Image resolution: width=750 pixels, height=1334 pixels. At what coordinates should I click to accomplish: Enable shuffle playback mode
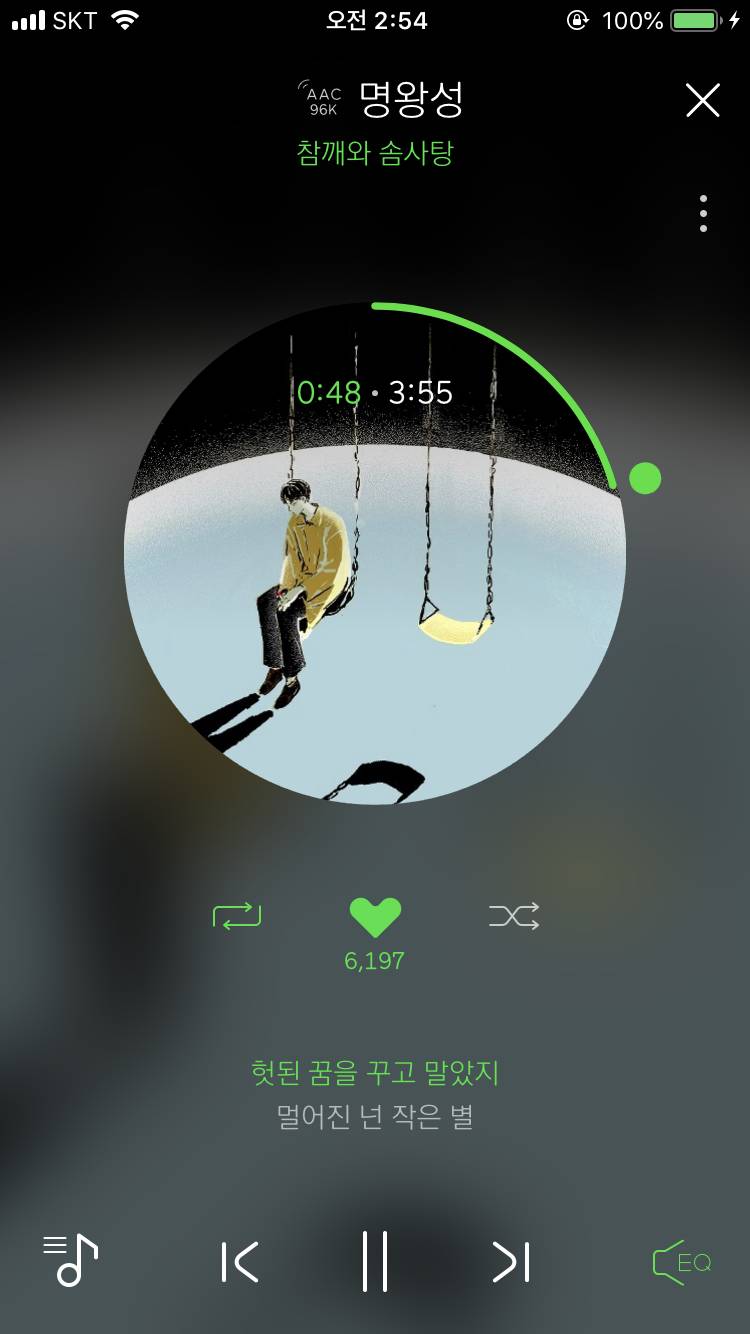pyautogui.click(x=512, y=916)
